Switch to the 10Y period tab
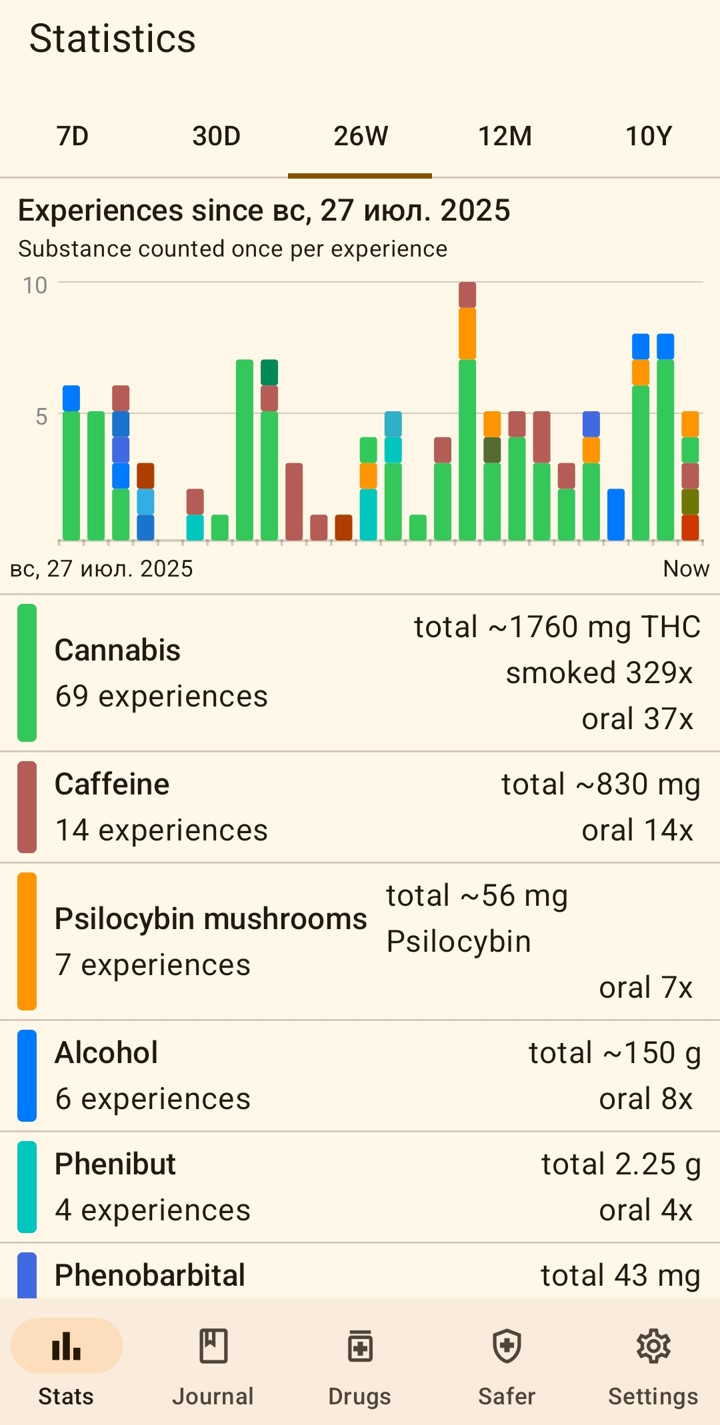720x1425 pixels. click(648, 137)
